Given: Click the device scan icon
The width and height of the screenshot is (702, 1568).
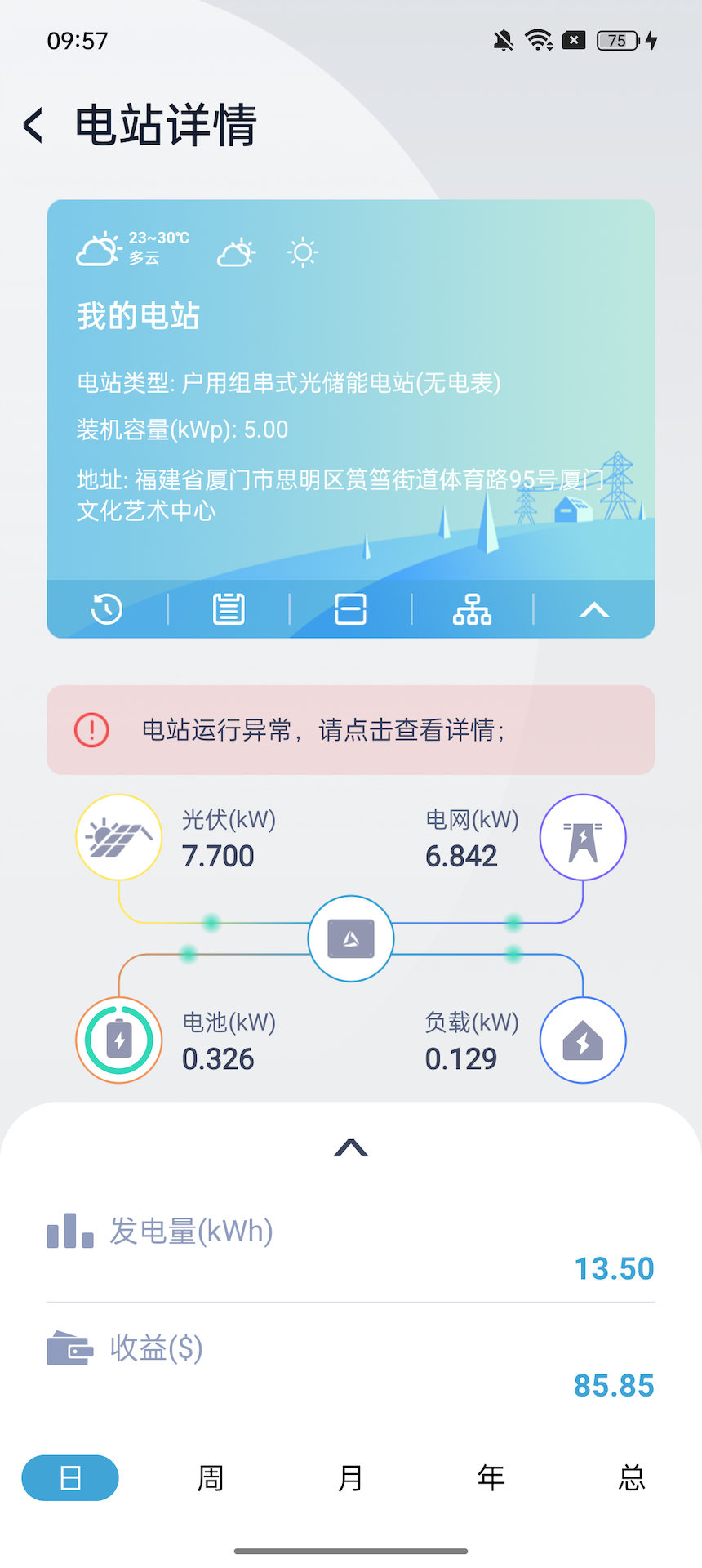Looking at the screenshot, I should [350, 609].
